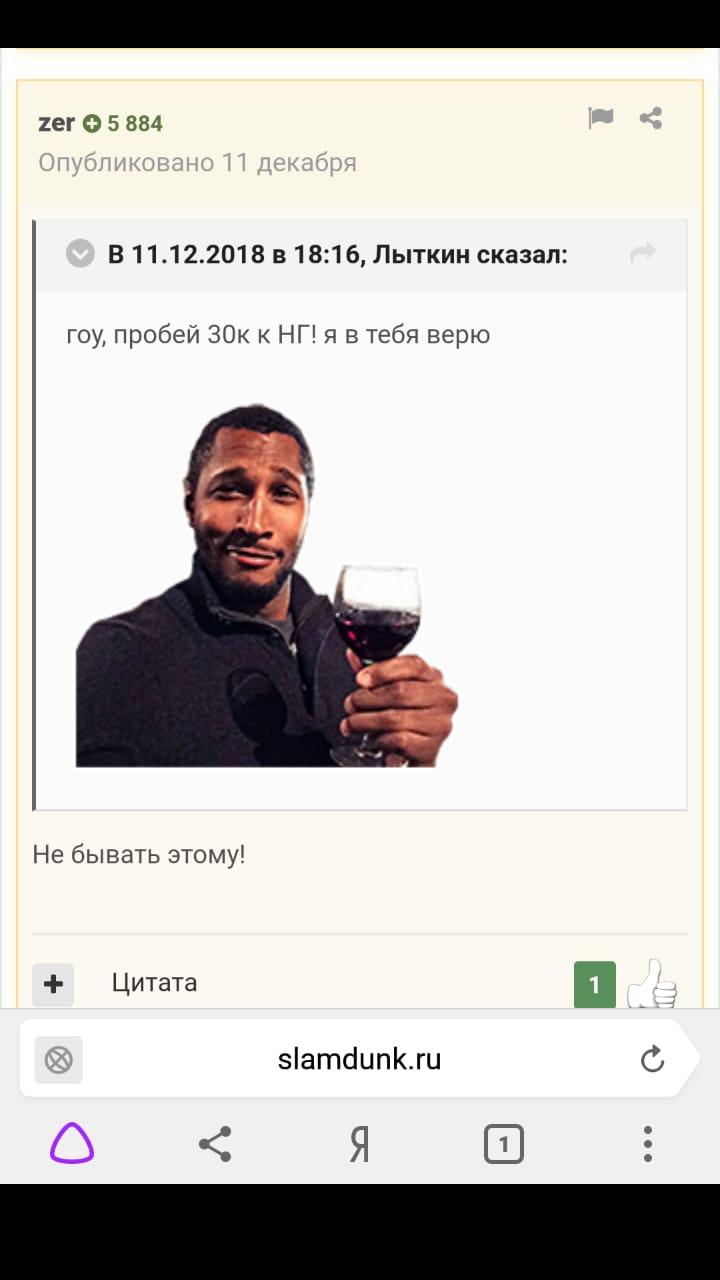This screenshot has width=720, height=1280.
Task: Collapse the quote from Лыткин
Action: pos(80,254)
